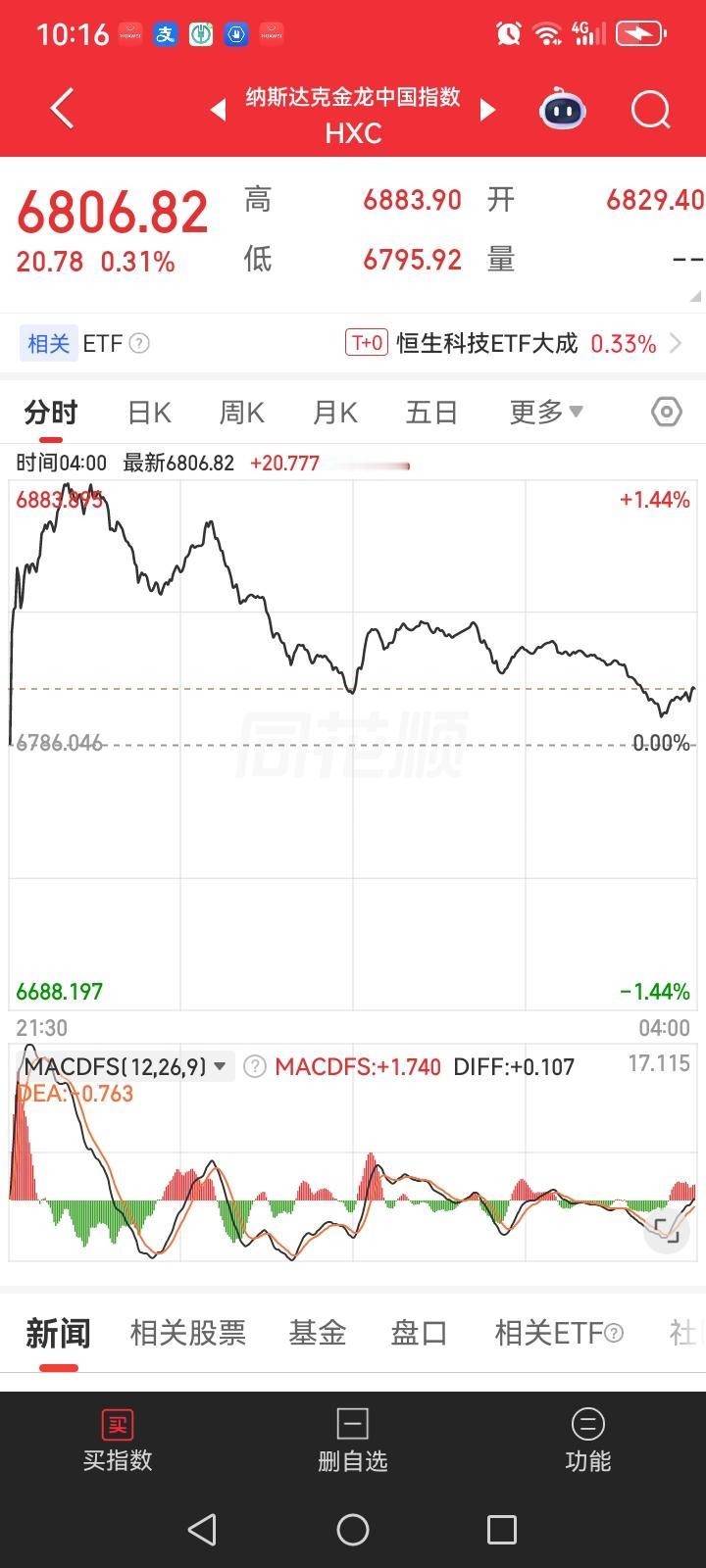Open chart settings via the gear icon
The width and height of the screenshot is (706, 1568).
[665, 413]
